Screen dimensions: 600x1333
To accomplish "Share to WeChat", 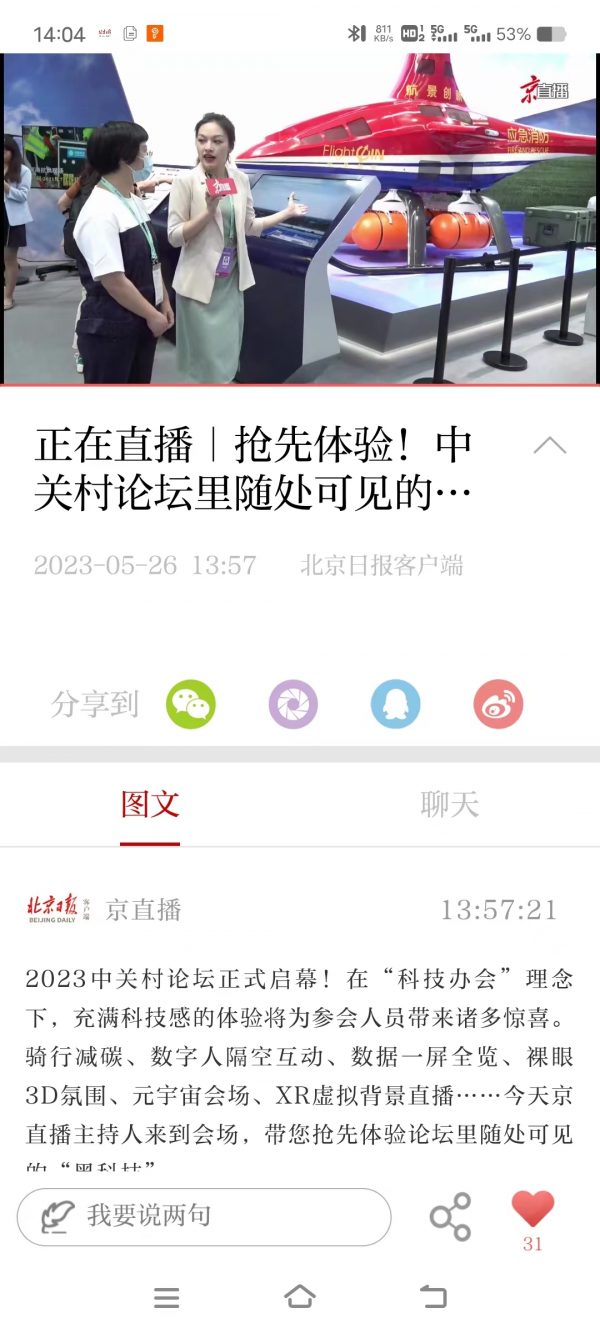I will [x=190, y=704].
